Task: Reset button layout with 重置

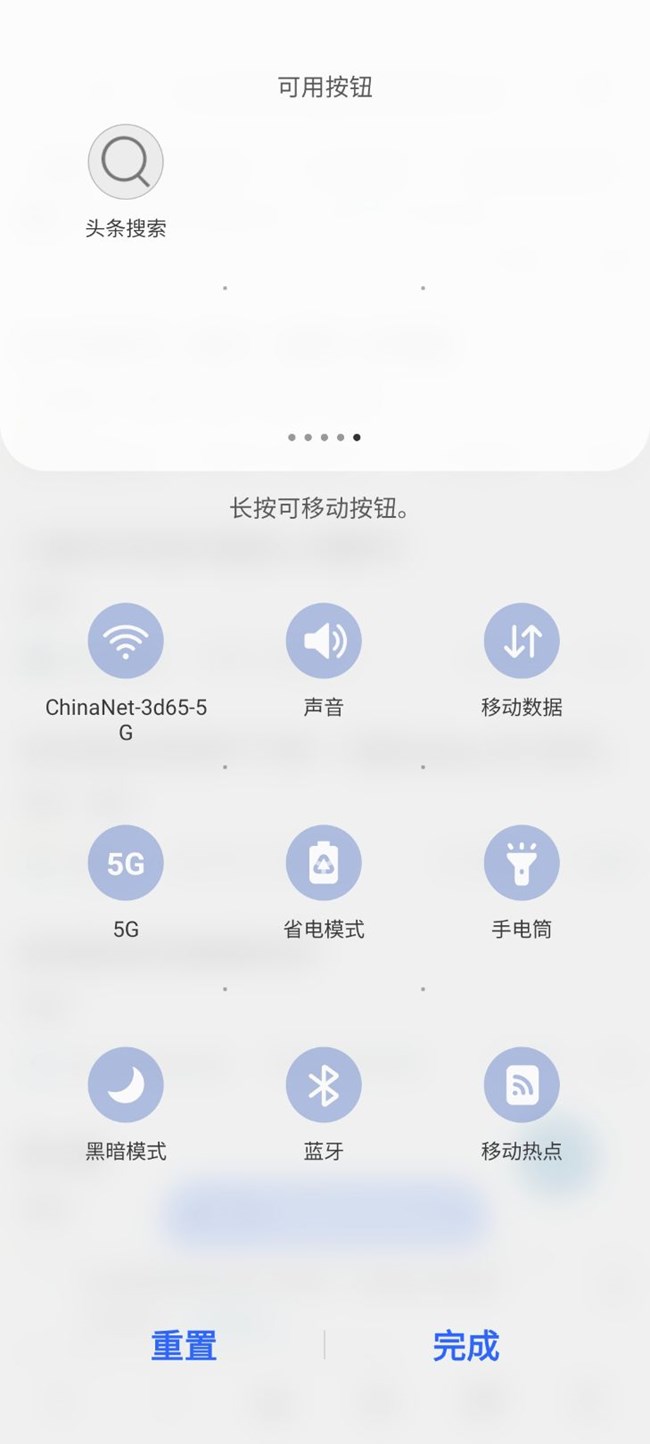Action: click(x=184, y=1346)
